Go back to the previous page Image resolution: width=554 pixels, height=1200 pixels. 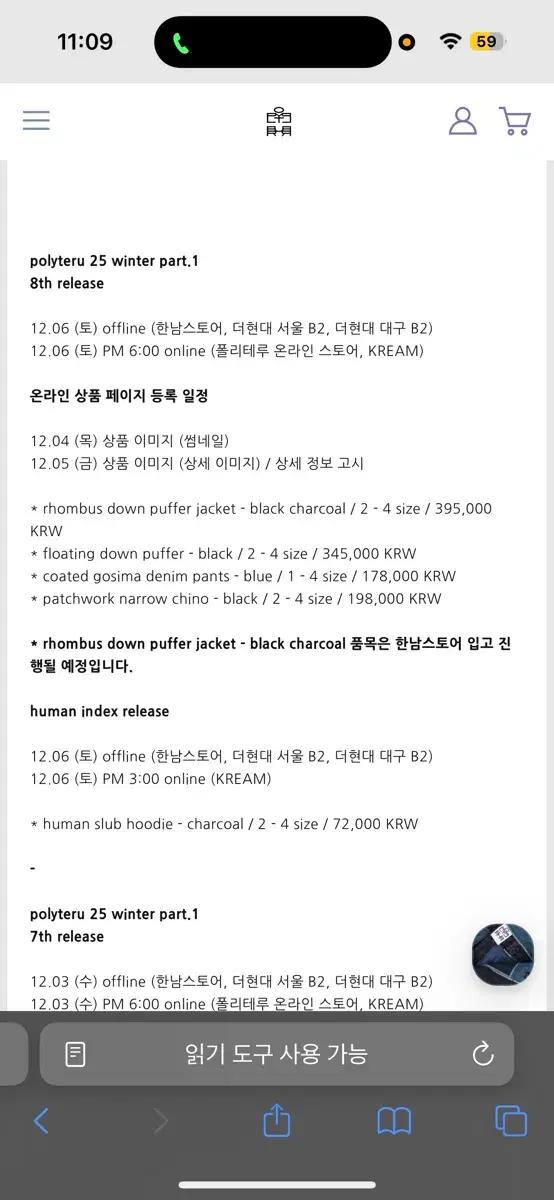pyautogui.click(x=41, y=1120)
